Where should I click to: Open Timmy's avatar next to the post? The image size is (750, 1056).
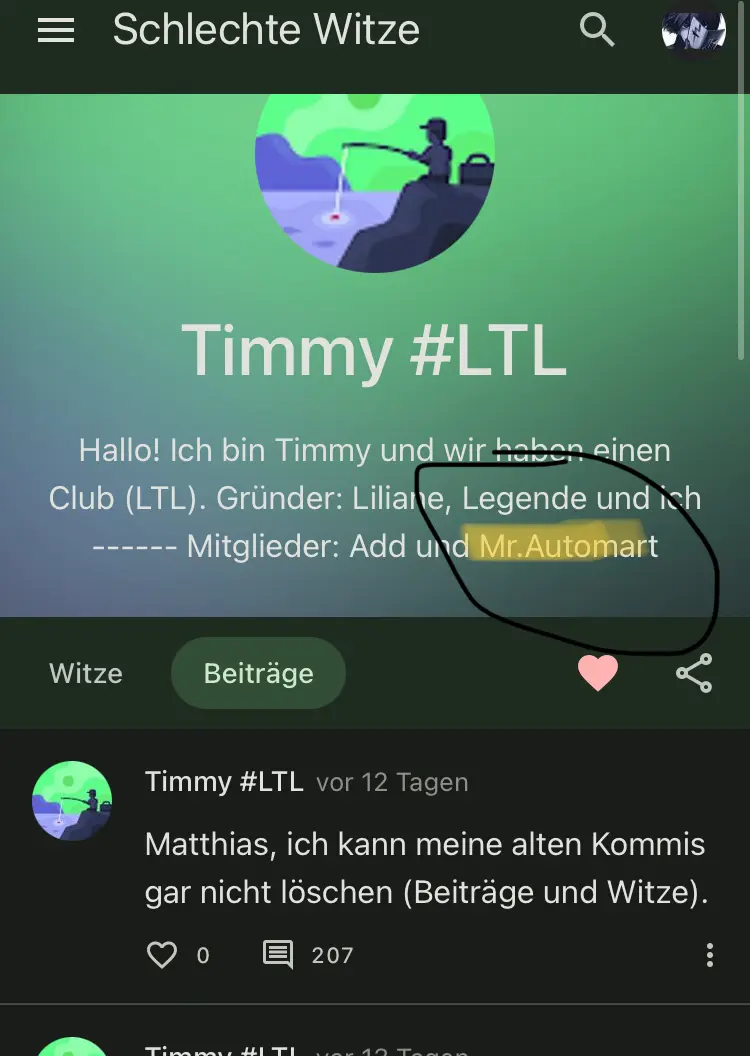click(72, 801)
